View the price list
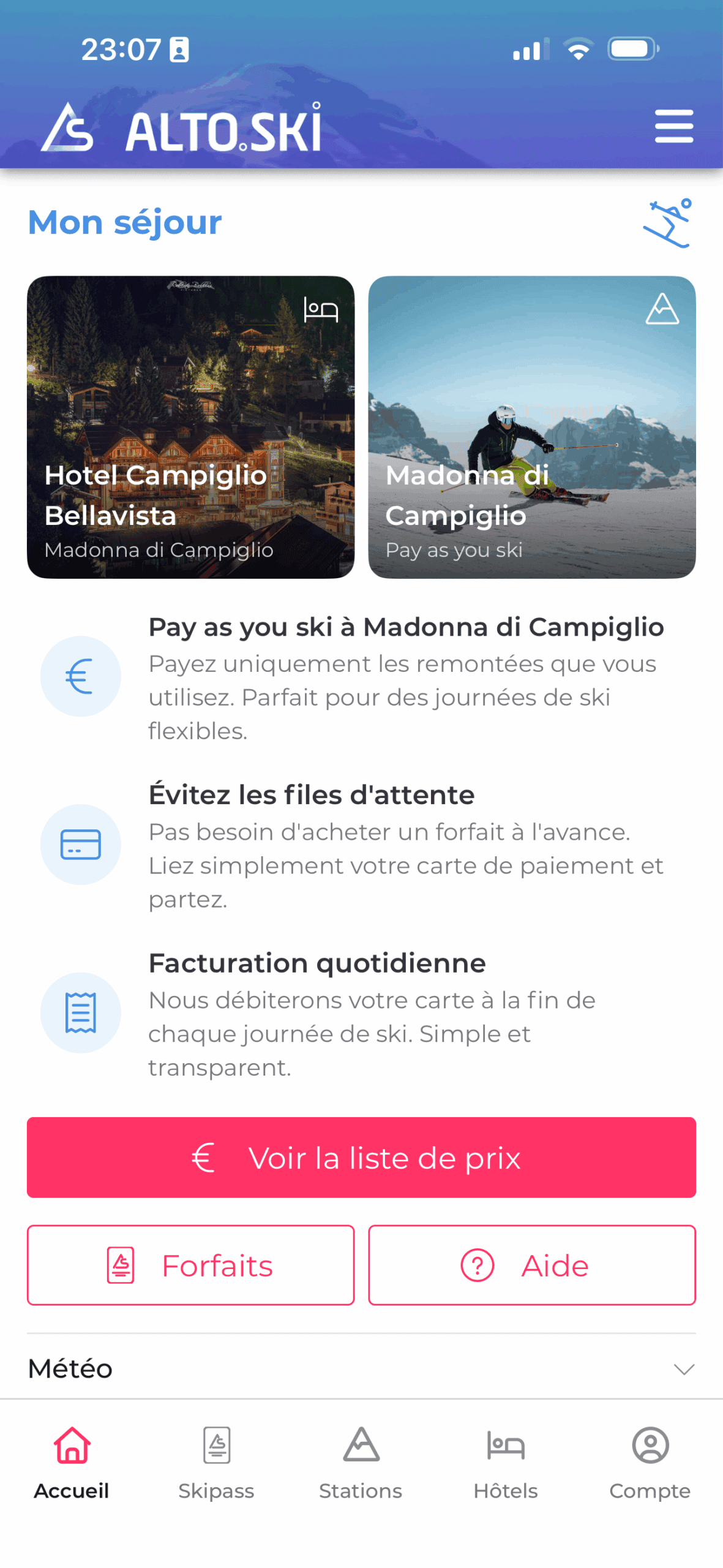Screen dimensions: 723x1568 (361, 1157)
